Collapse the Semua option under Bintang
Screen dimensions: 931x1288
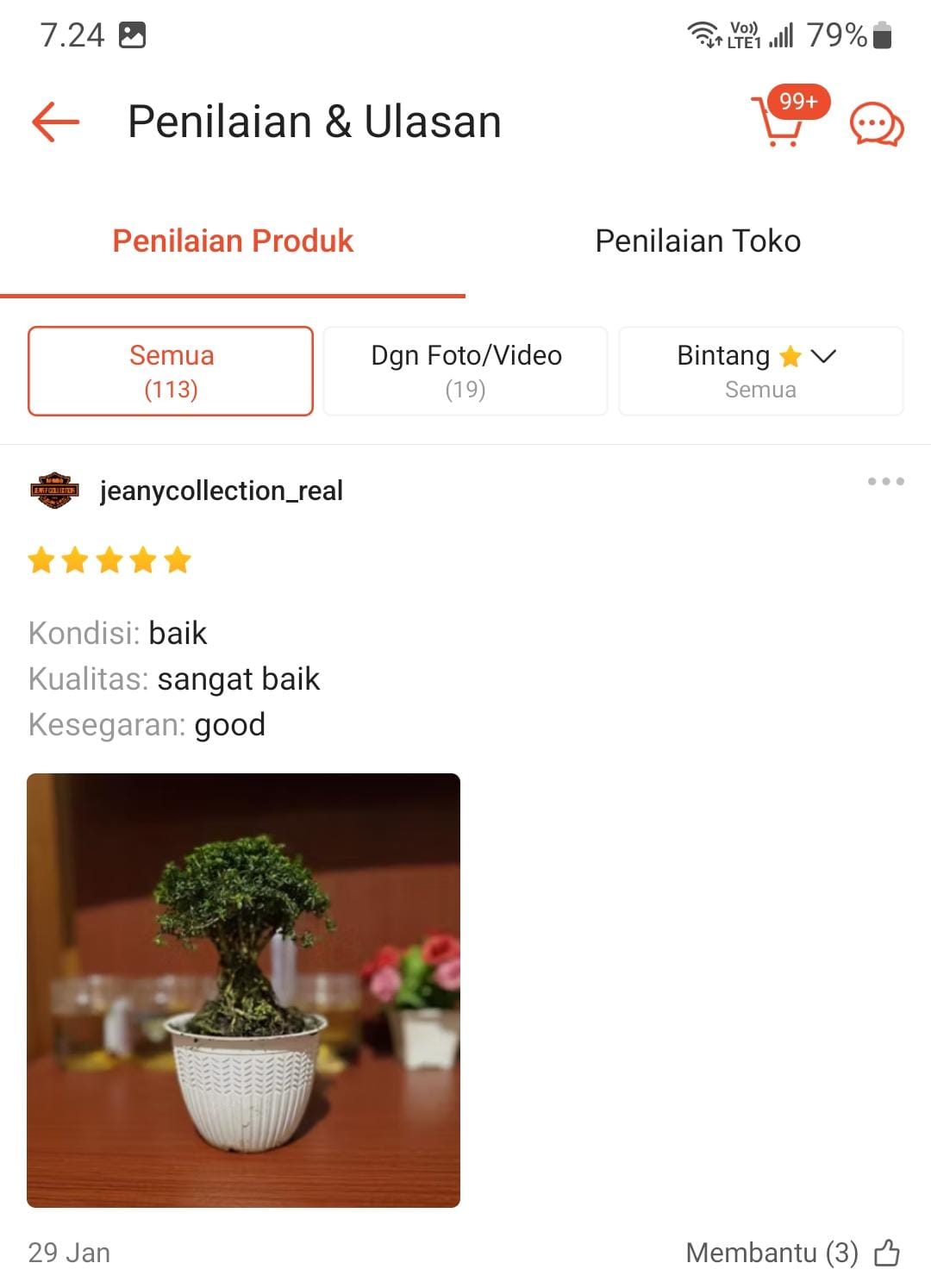tap(761, 390)
